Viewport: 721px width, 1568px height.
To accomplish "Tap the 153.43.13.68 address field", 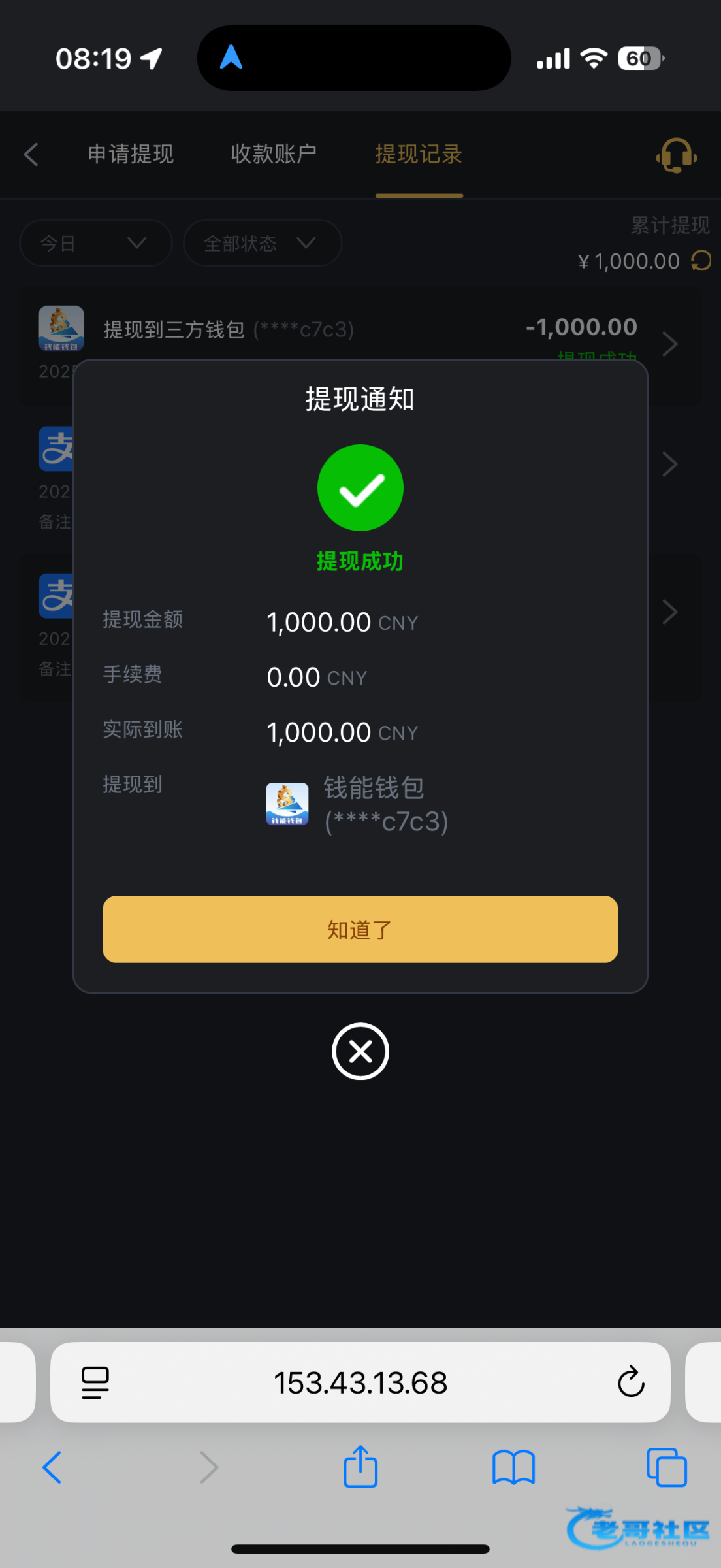I will pyautogui.click(x=360, y=1382).
